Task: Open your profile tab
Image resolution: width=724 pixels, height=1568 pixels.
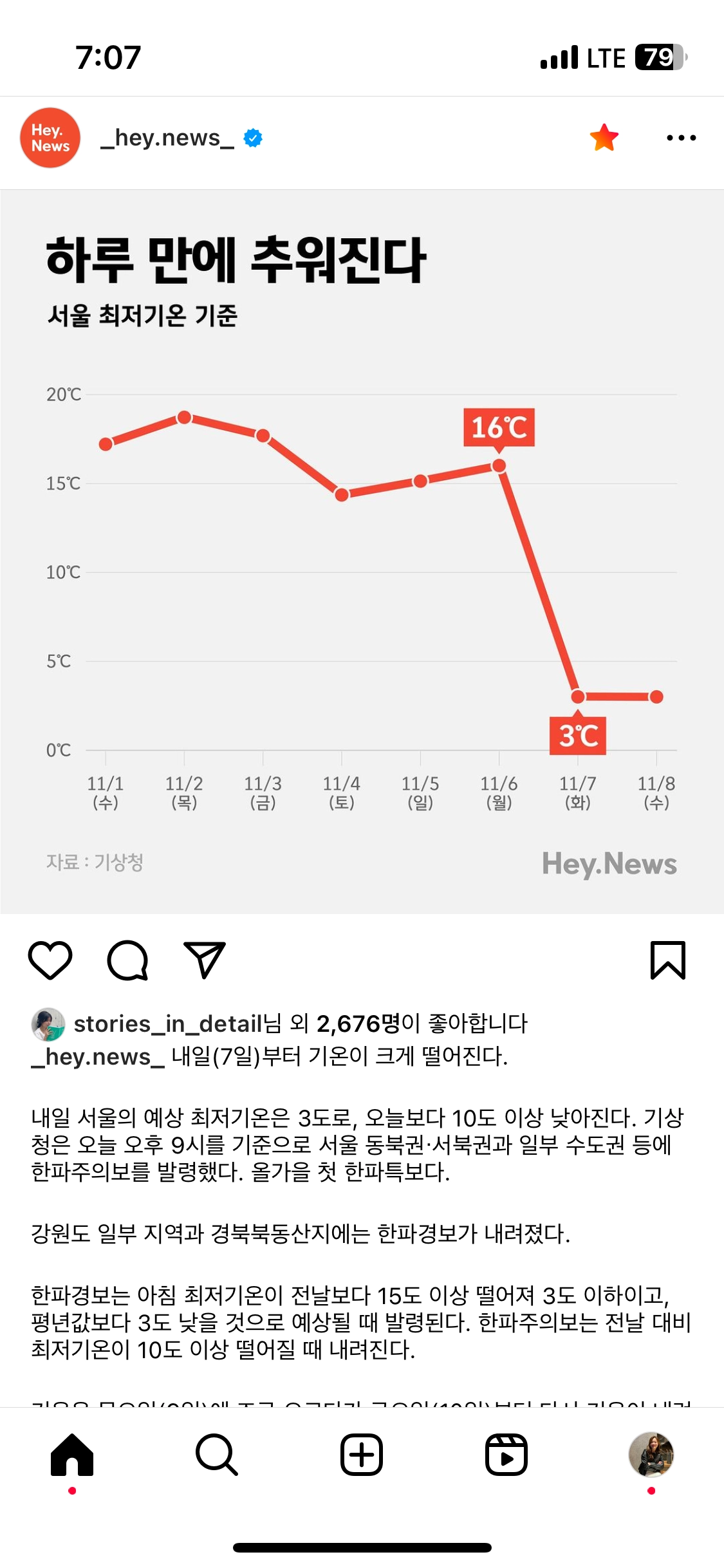Action: pos(651,1455)
